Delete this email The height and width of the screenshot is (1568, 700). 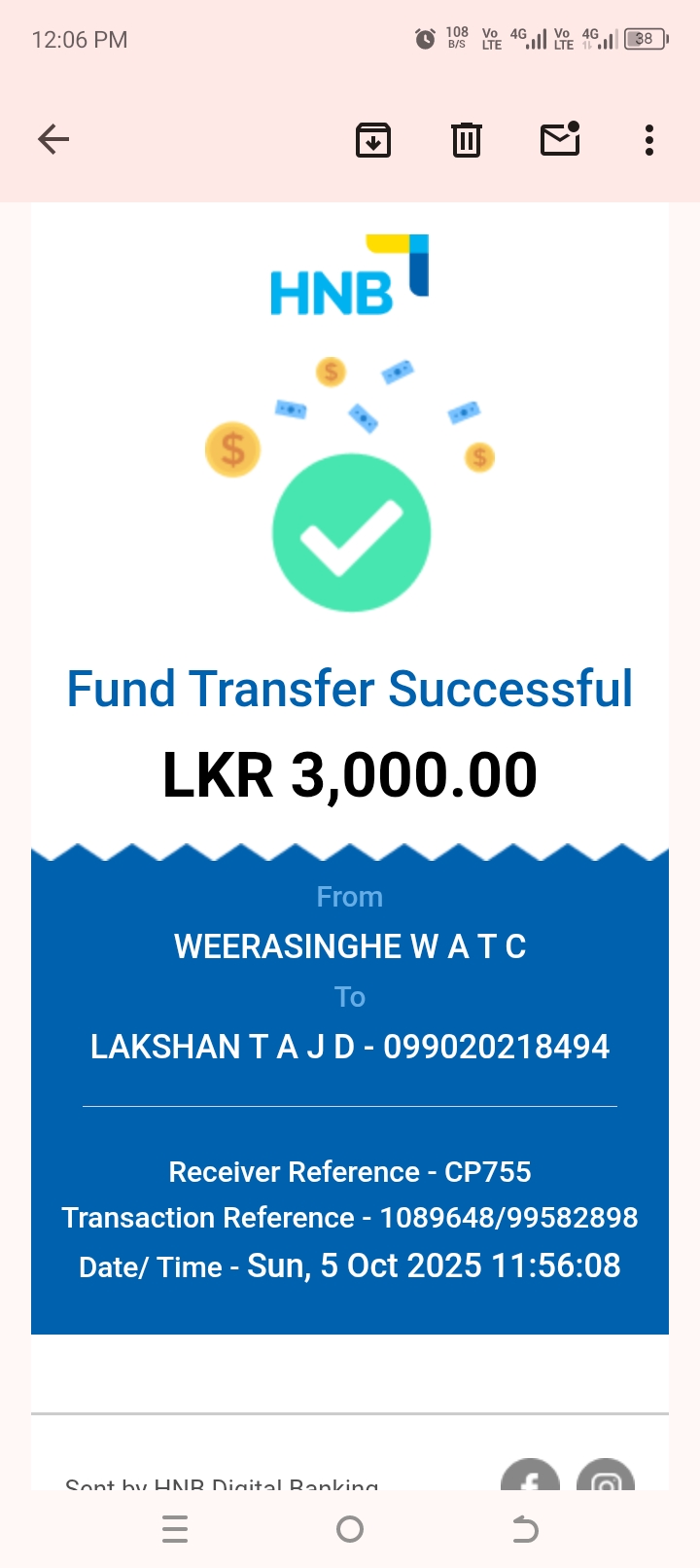[467, 140]
